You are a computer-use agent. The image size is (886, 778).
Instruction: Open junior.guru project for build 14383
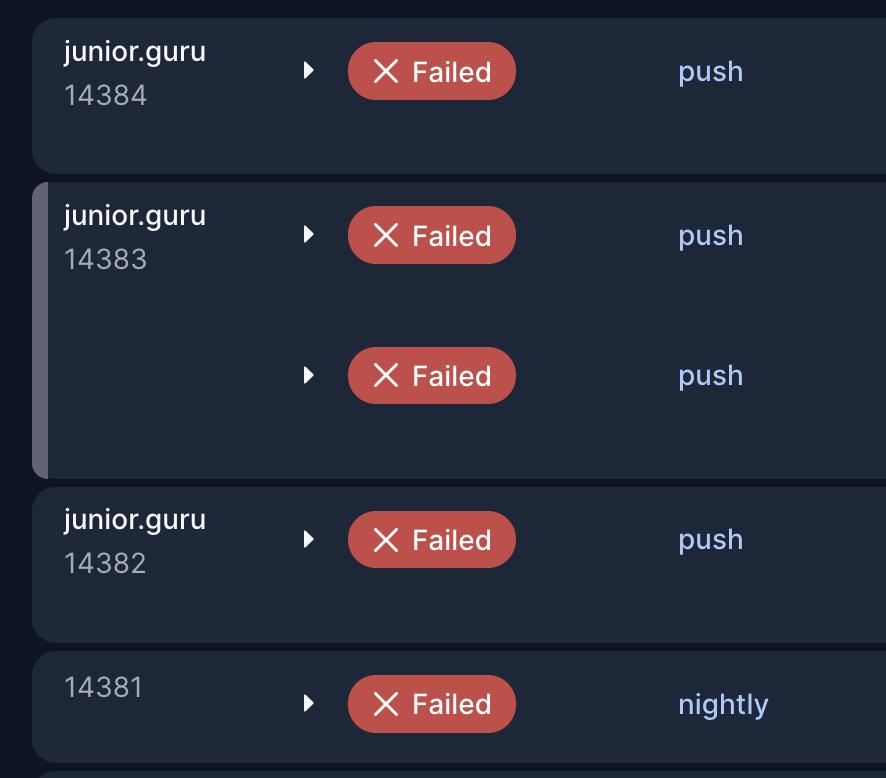click(135, 216)
